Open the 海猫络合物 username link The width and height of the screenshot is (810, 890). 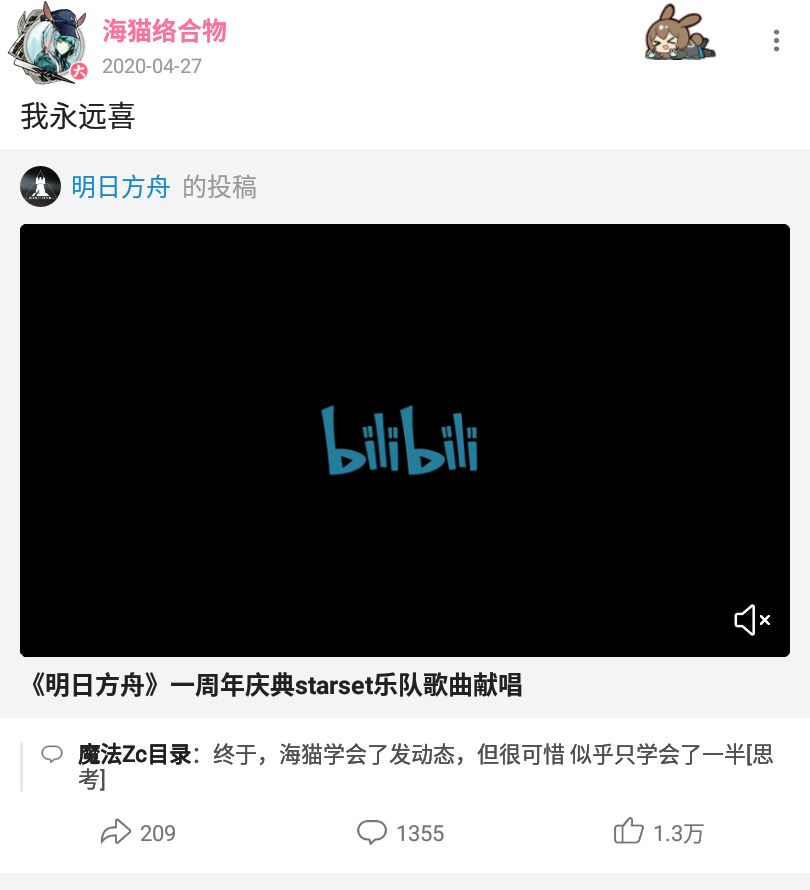(164, 32)
